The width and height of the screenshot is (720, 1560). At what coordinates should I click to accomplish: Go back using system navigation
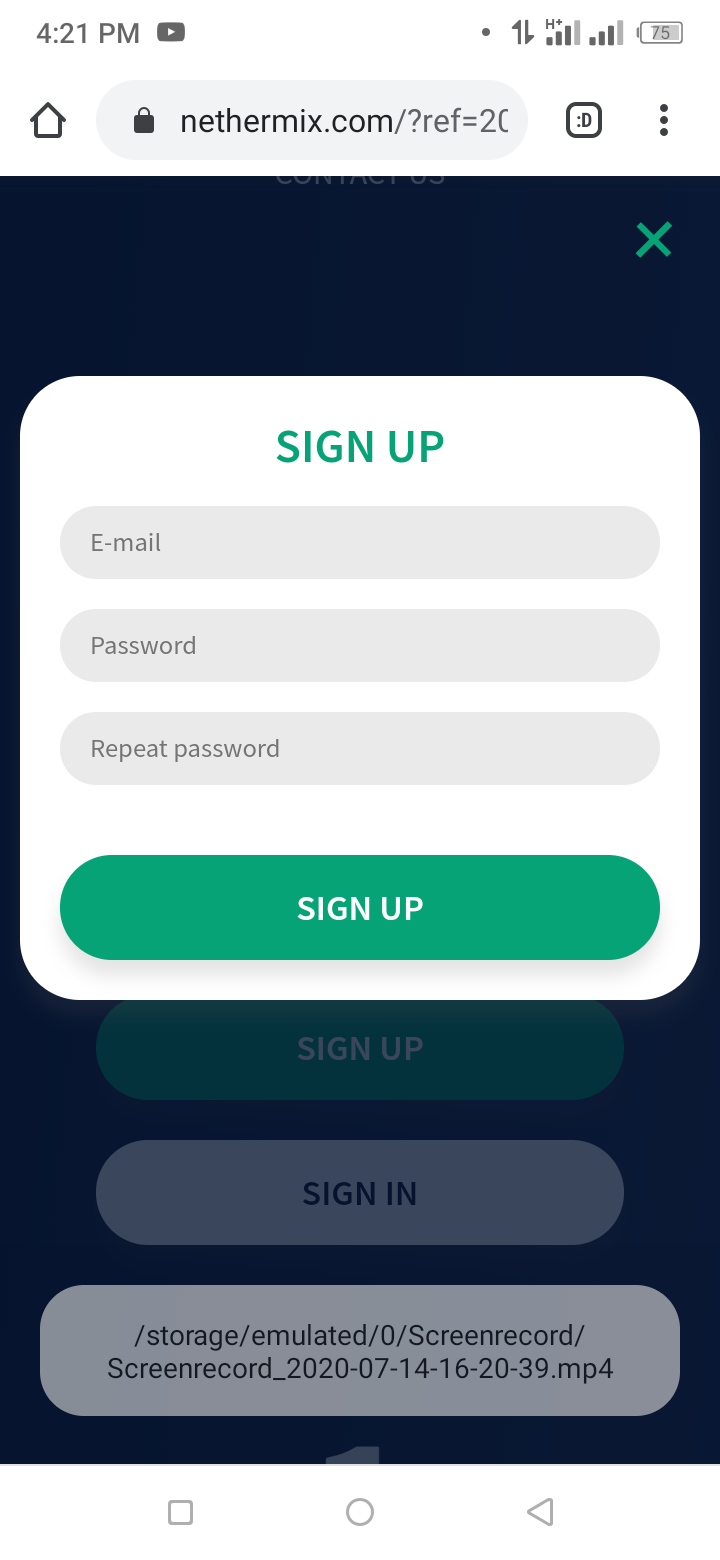[540, 1511]
